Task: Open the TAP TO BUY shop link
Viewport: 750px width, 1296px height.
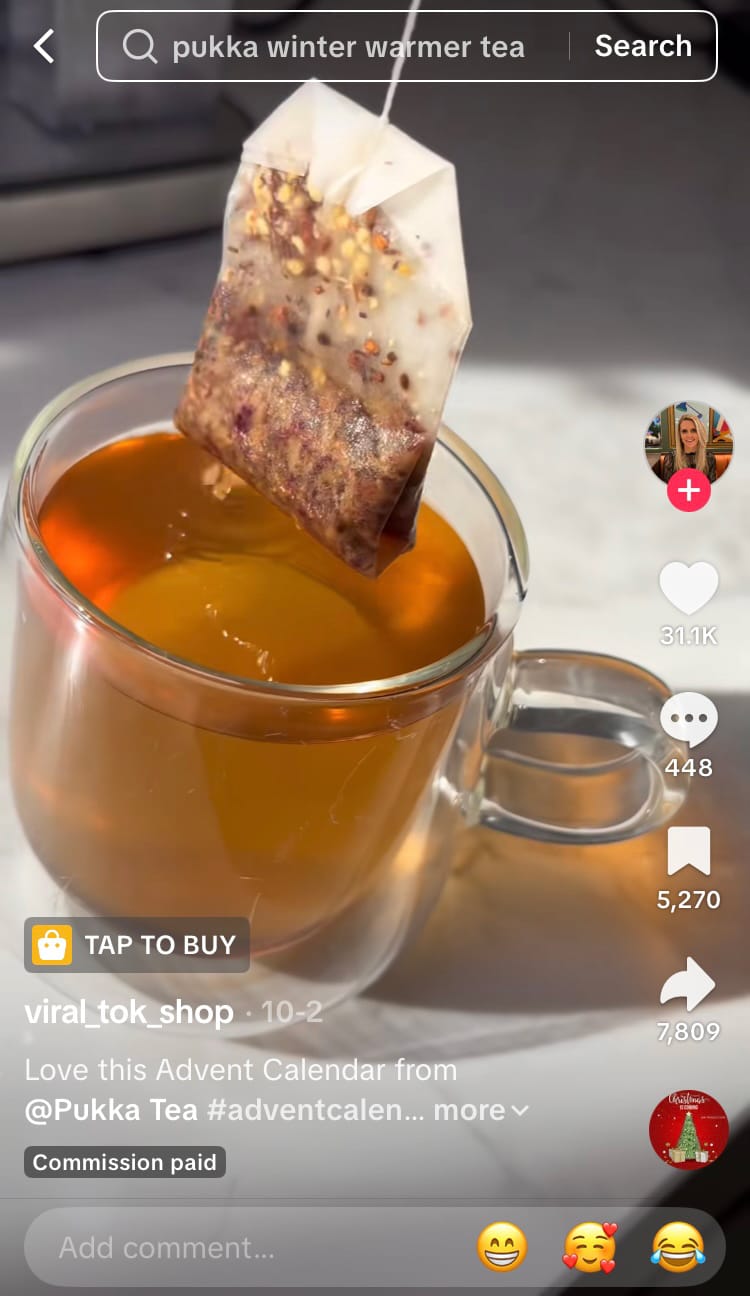Action: pyautogui.click(x=137, y=945)
